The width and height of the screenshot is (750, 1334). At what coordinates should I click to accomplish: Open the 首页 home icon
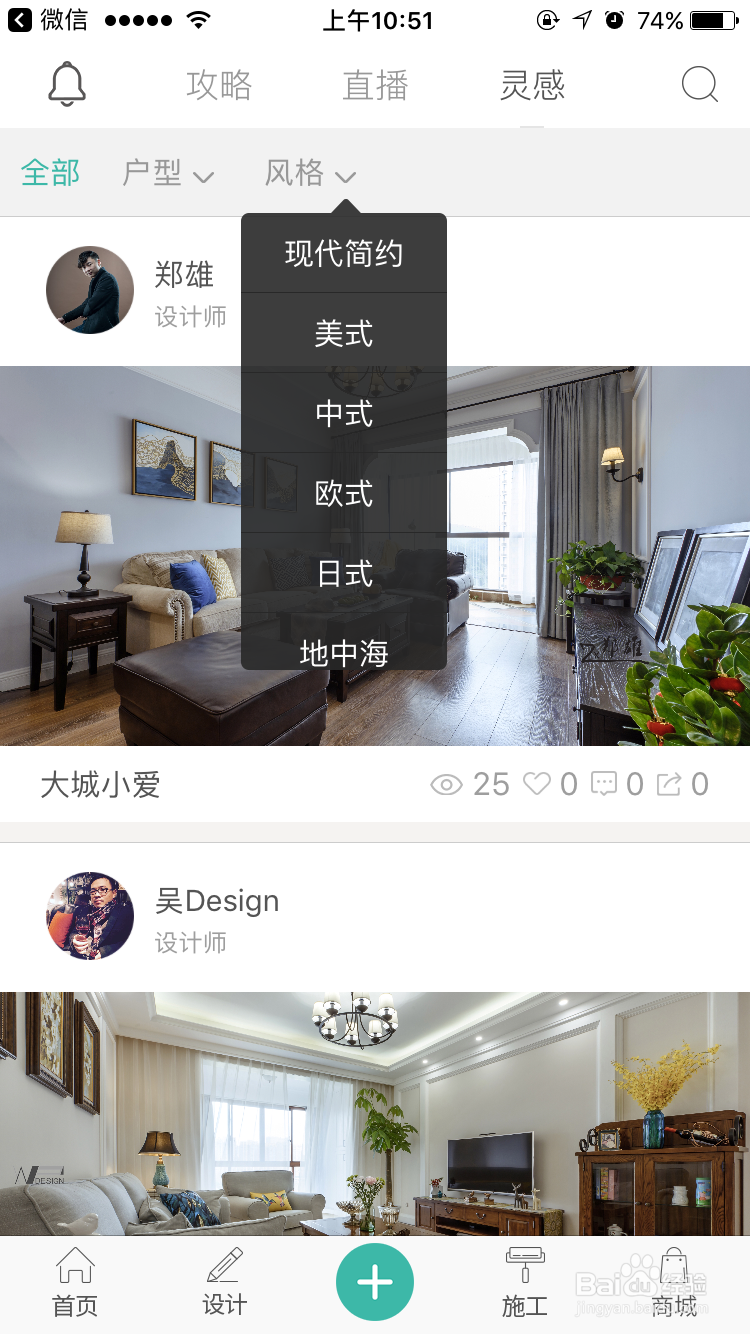(74, 1283)
